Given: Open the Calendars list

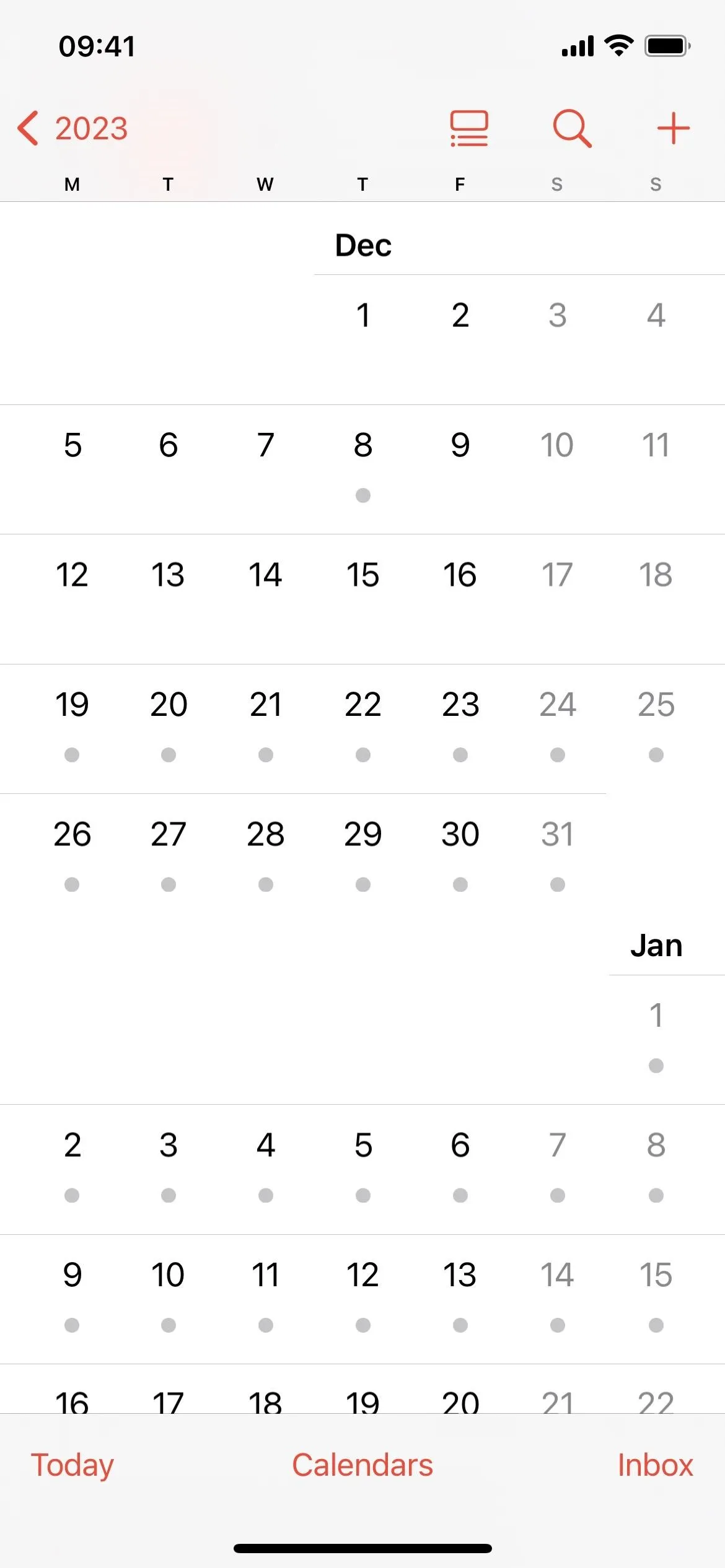Looking at the screenshot, I should [362, 1465].
